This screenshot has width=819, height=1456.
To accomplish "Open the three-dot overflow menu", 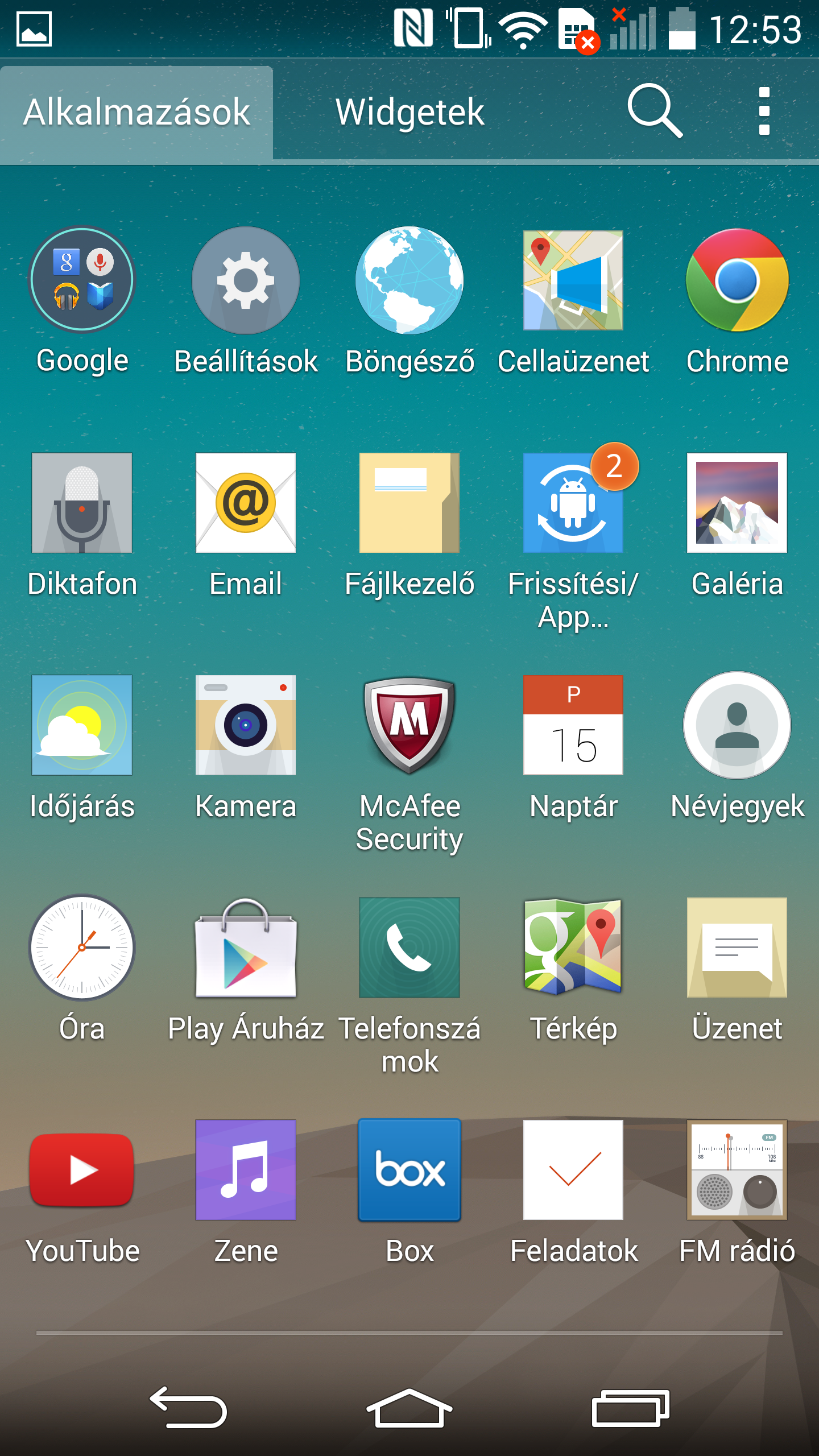I will tap(764, 111).
